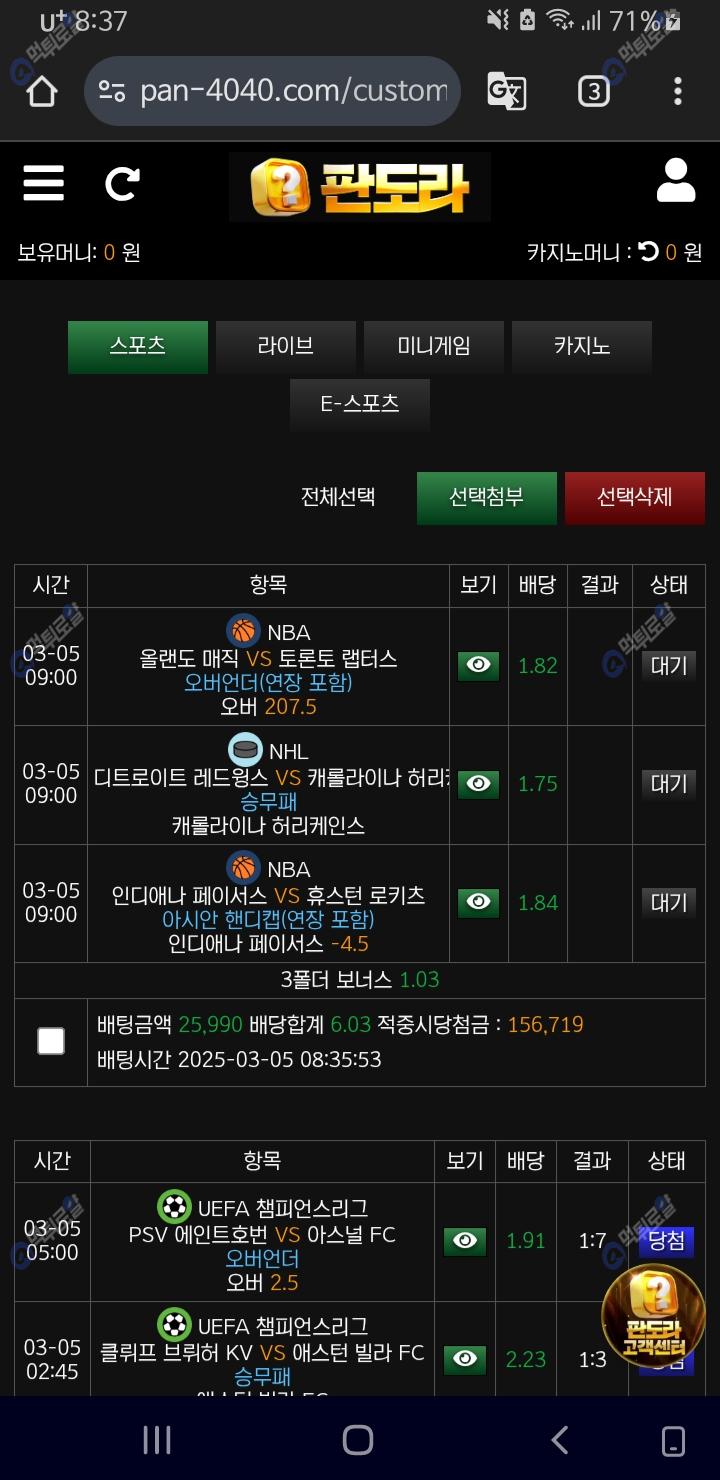This screenshot has width=720, height=1480.
Task: Open the hamburger menu
Action: pos(43,184)
